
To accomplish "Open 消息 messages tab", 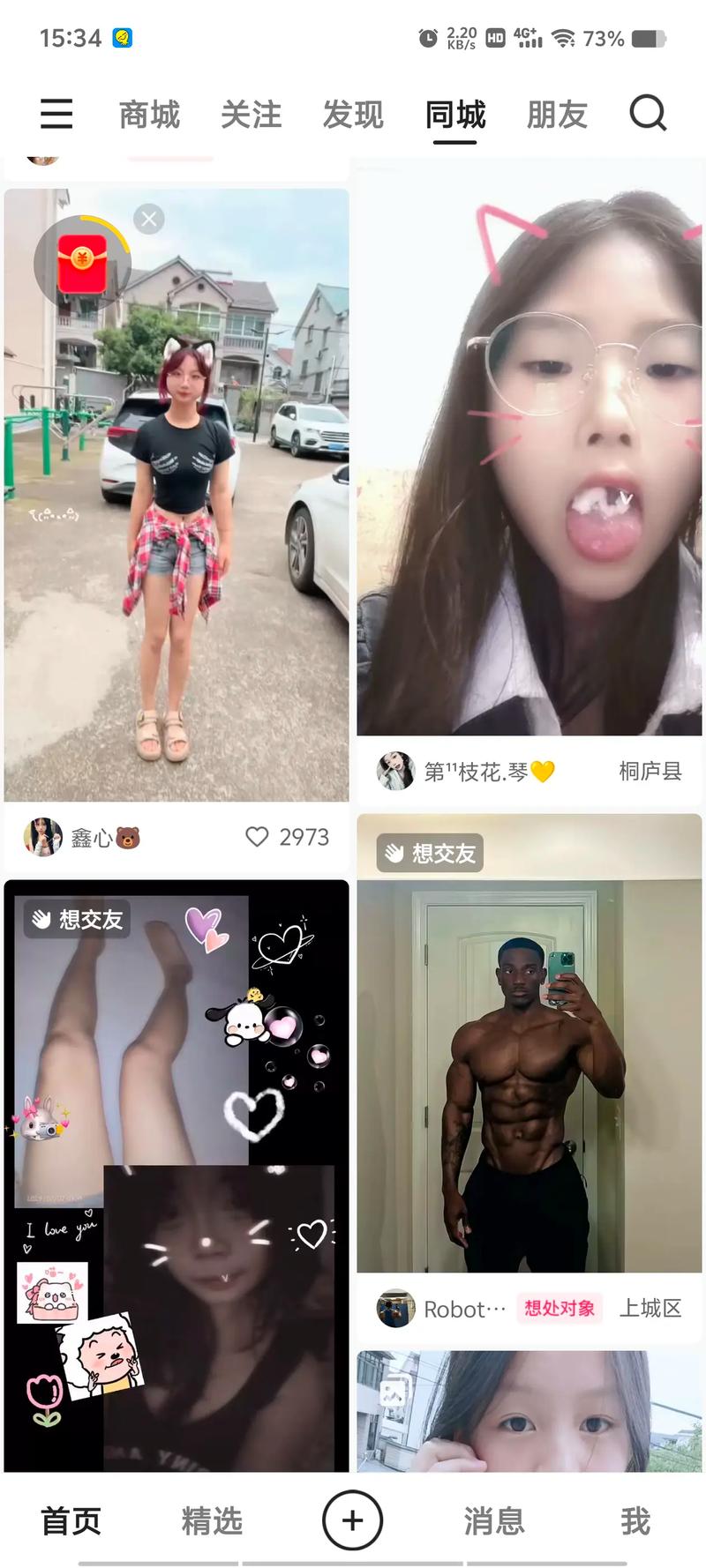I will coord(494,1521).
